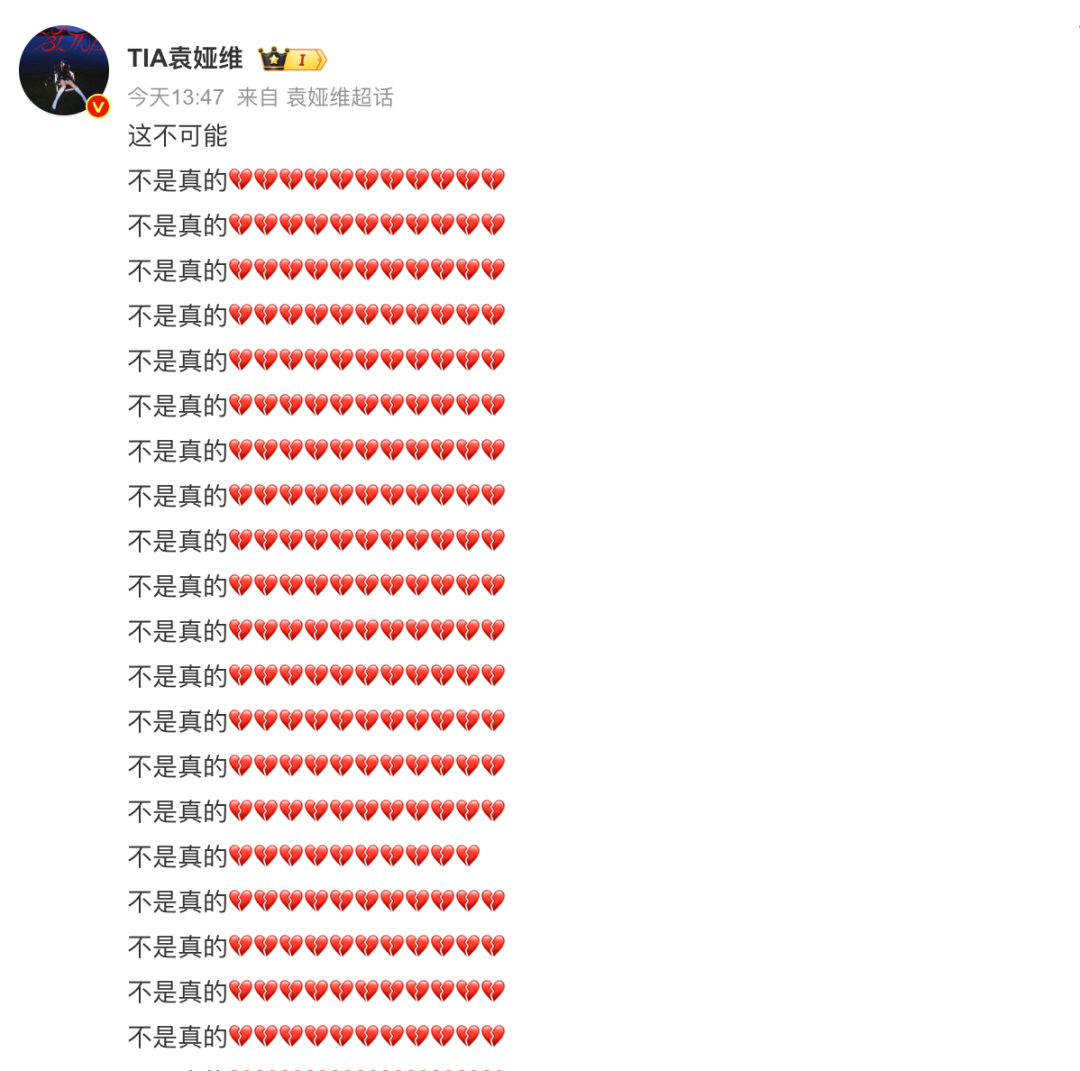Image resolution: width=1080 pixels, height=1071 pixels.
Task: Open the crown membership badge
Action: tap(292, 60)
